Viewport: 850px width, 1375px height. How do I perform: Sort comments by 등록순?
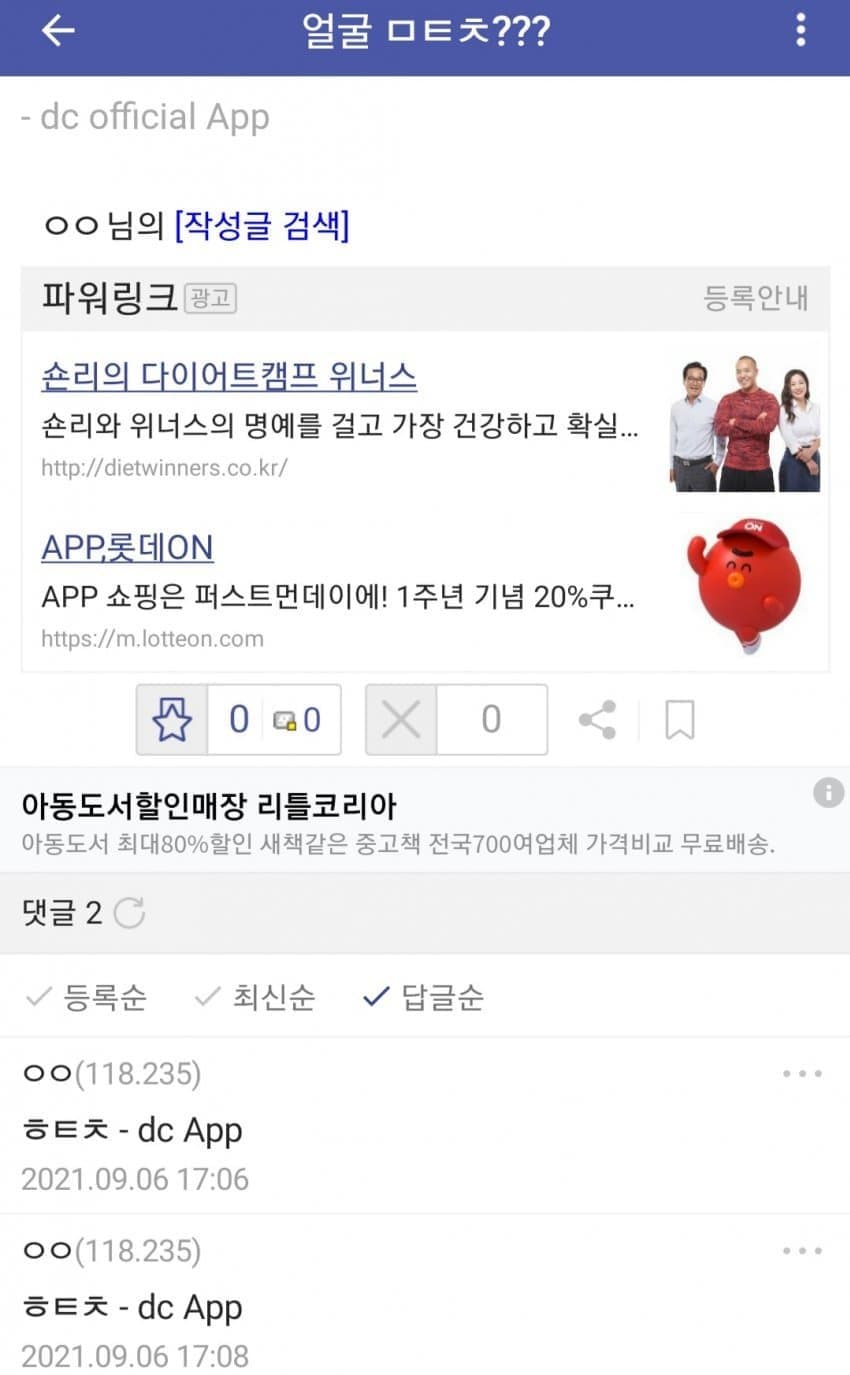pos(86,997)
